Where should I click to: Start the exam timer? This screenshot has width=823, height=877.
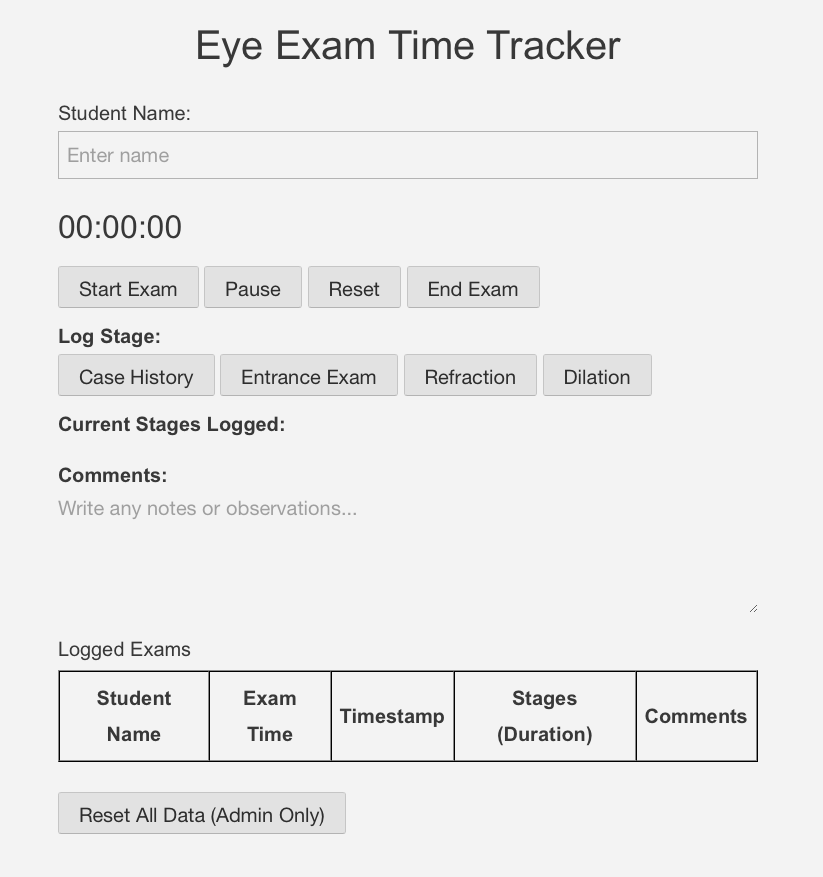coord(128,288)
